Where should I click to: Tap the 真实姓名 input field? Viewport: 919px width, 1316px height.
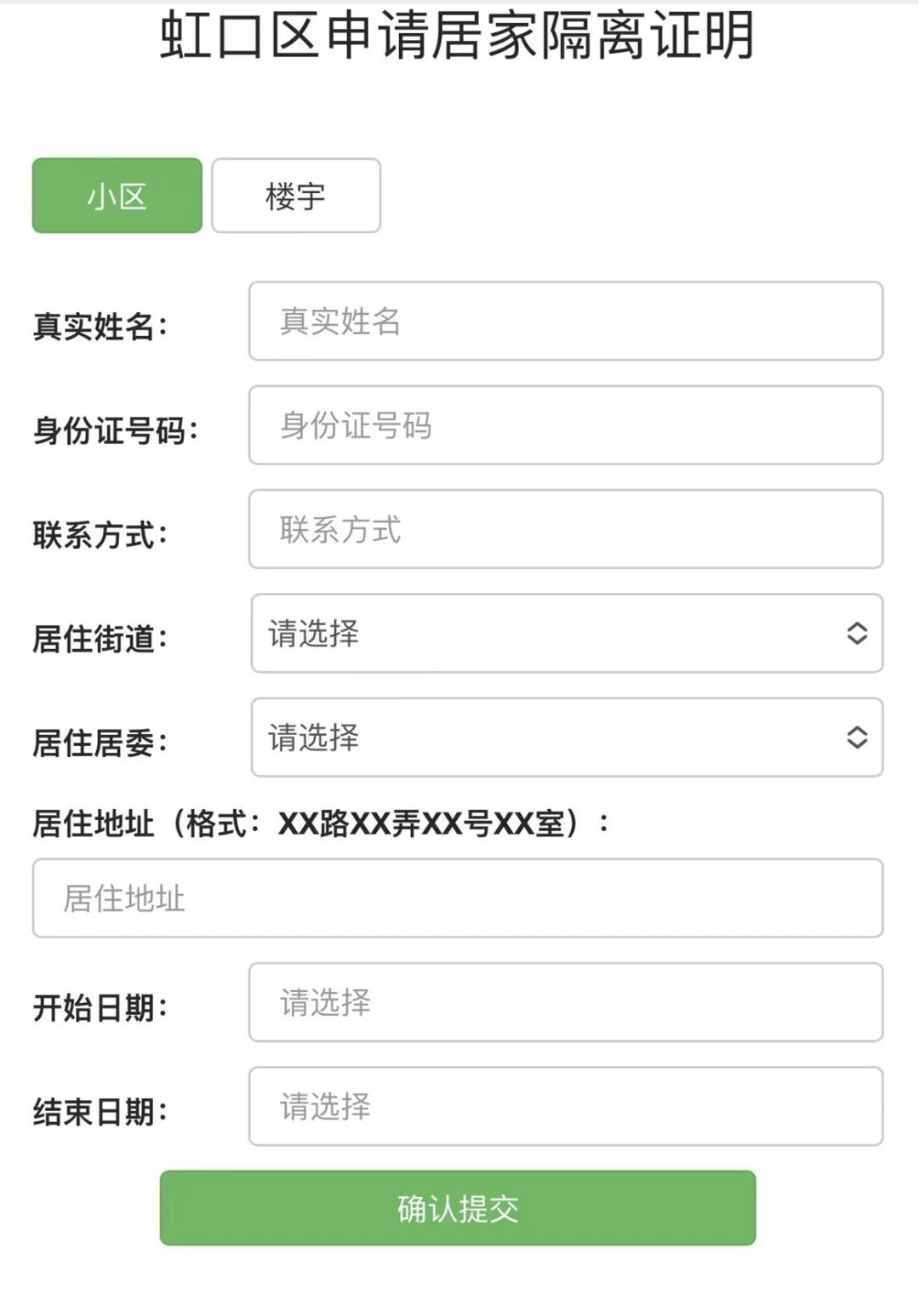click(x=565, y=322)
